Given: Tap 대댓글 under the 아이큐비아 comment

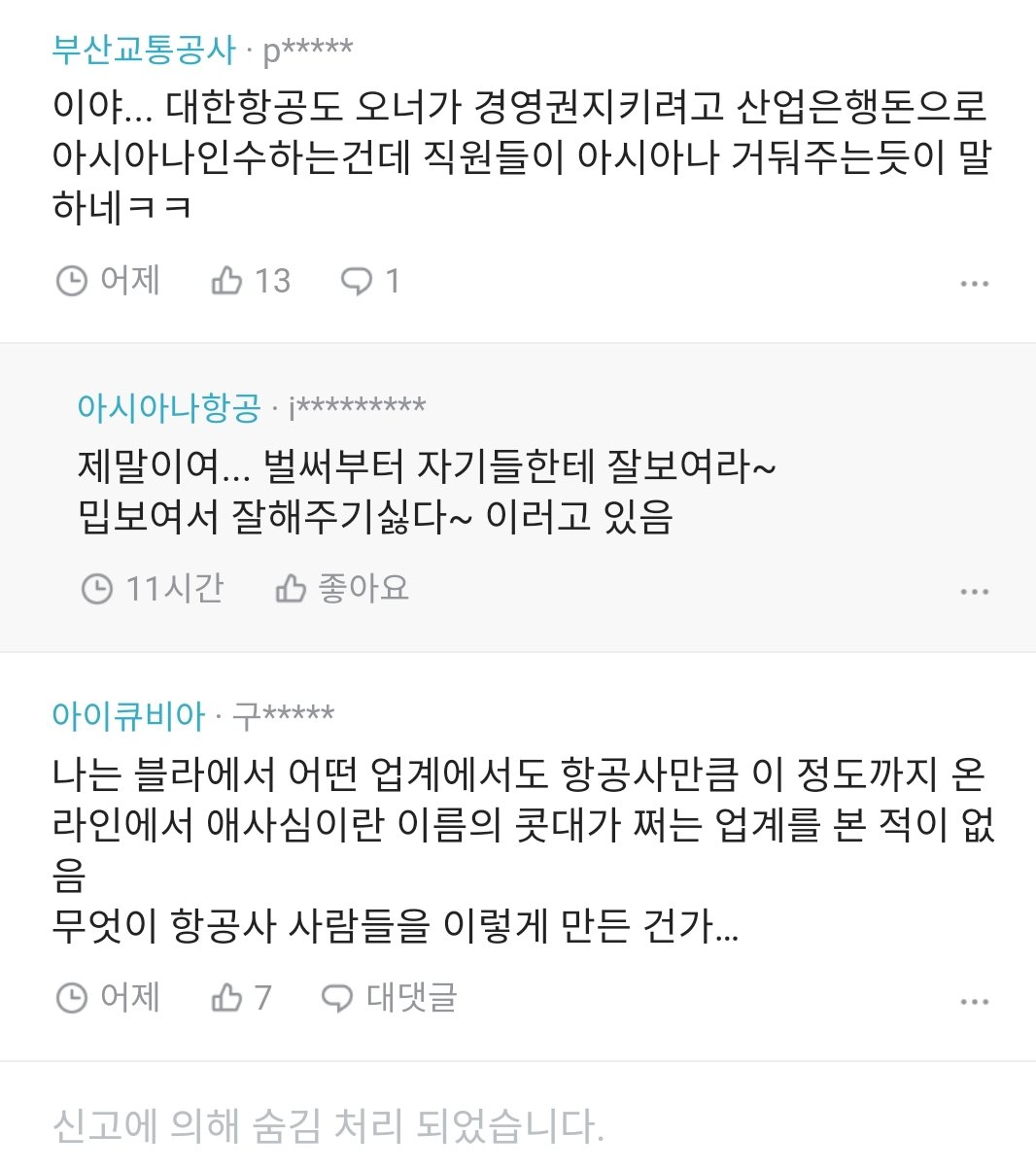Looking at the screenshot, I should 389,997.
